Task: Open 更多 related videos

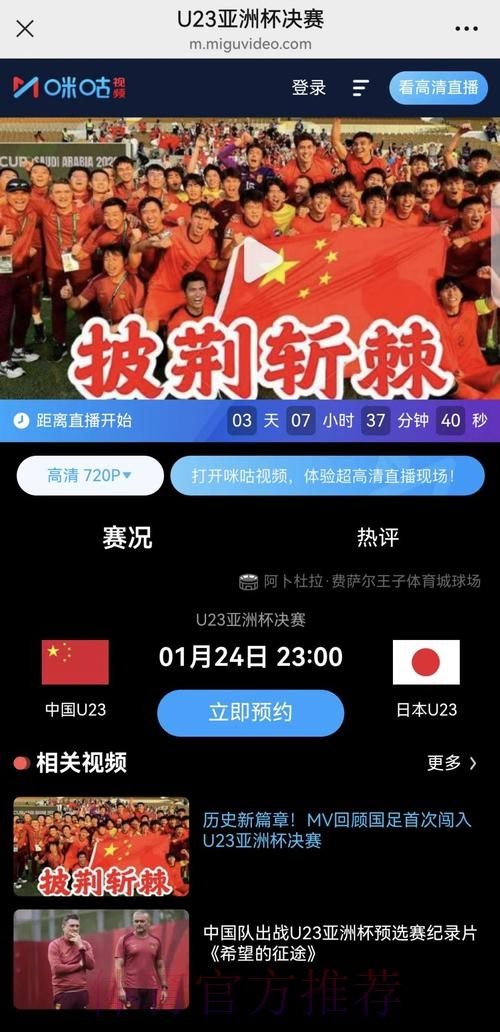Action: [x=452, y=763]
